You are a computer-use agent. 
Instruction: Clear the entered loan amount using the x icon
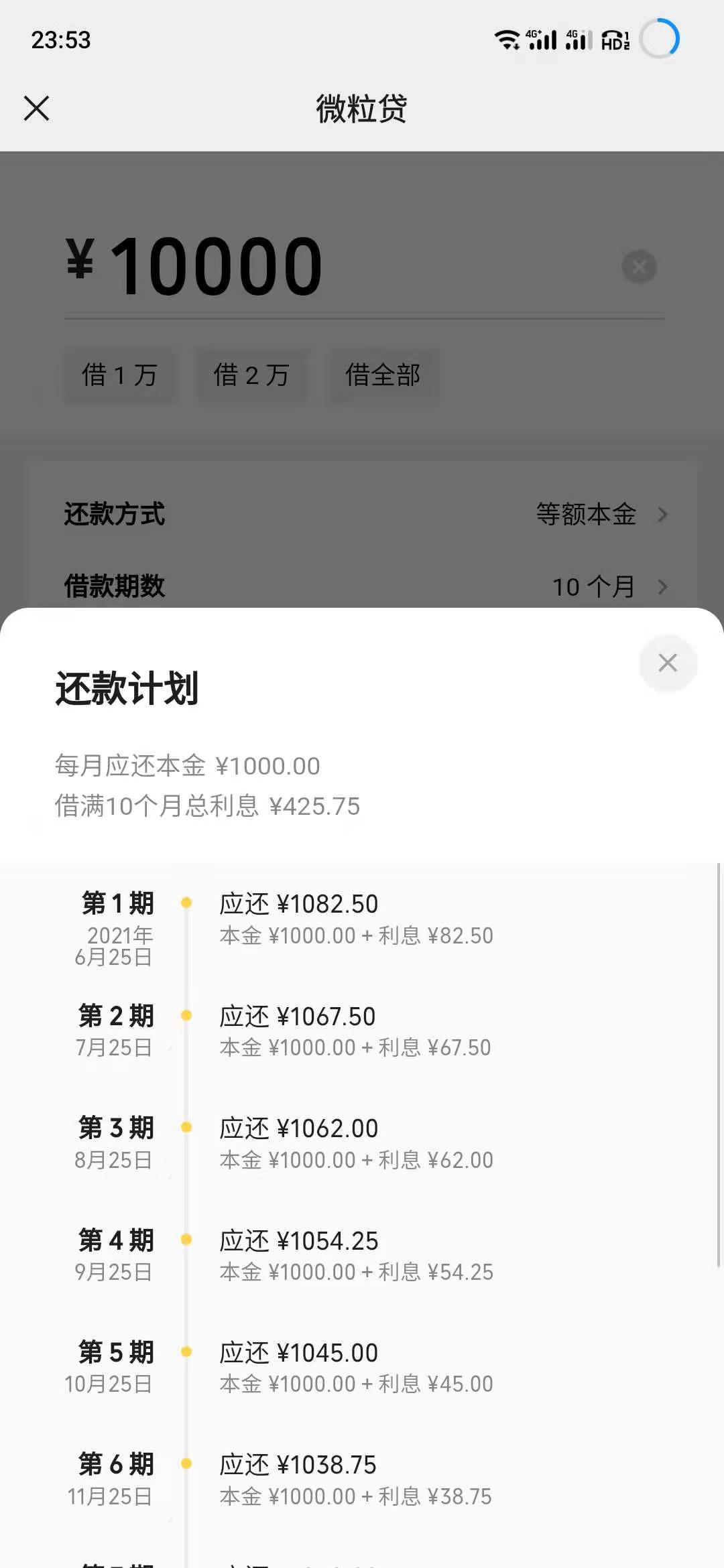pyautogui.click(x=638, y=265)
